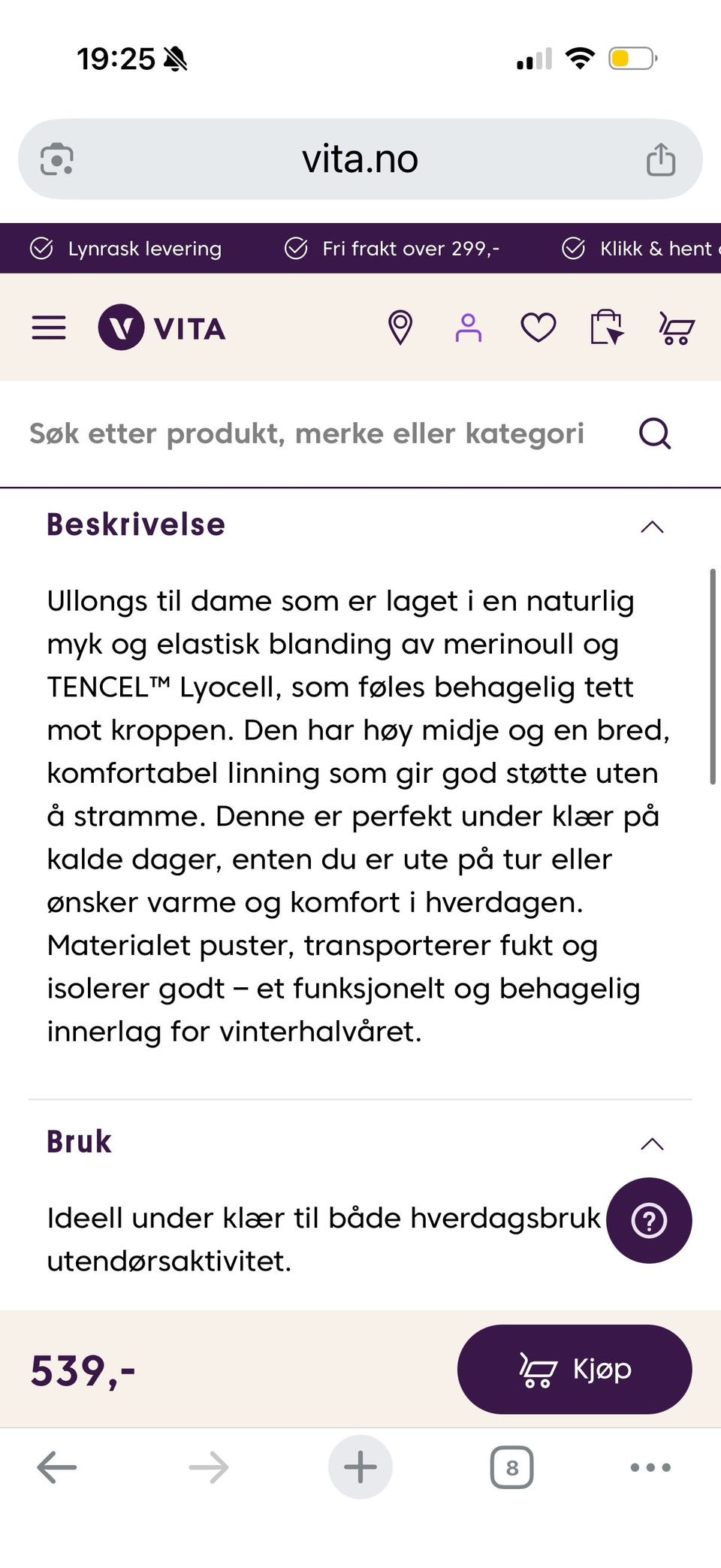
Task: Select the store locator pin icon
Action: pyautogui.click(x=400, y=326)
